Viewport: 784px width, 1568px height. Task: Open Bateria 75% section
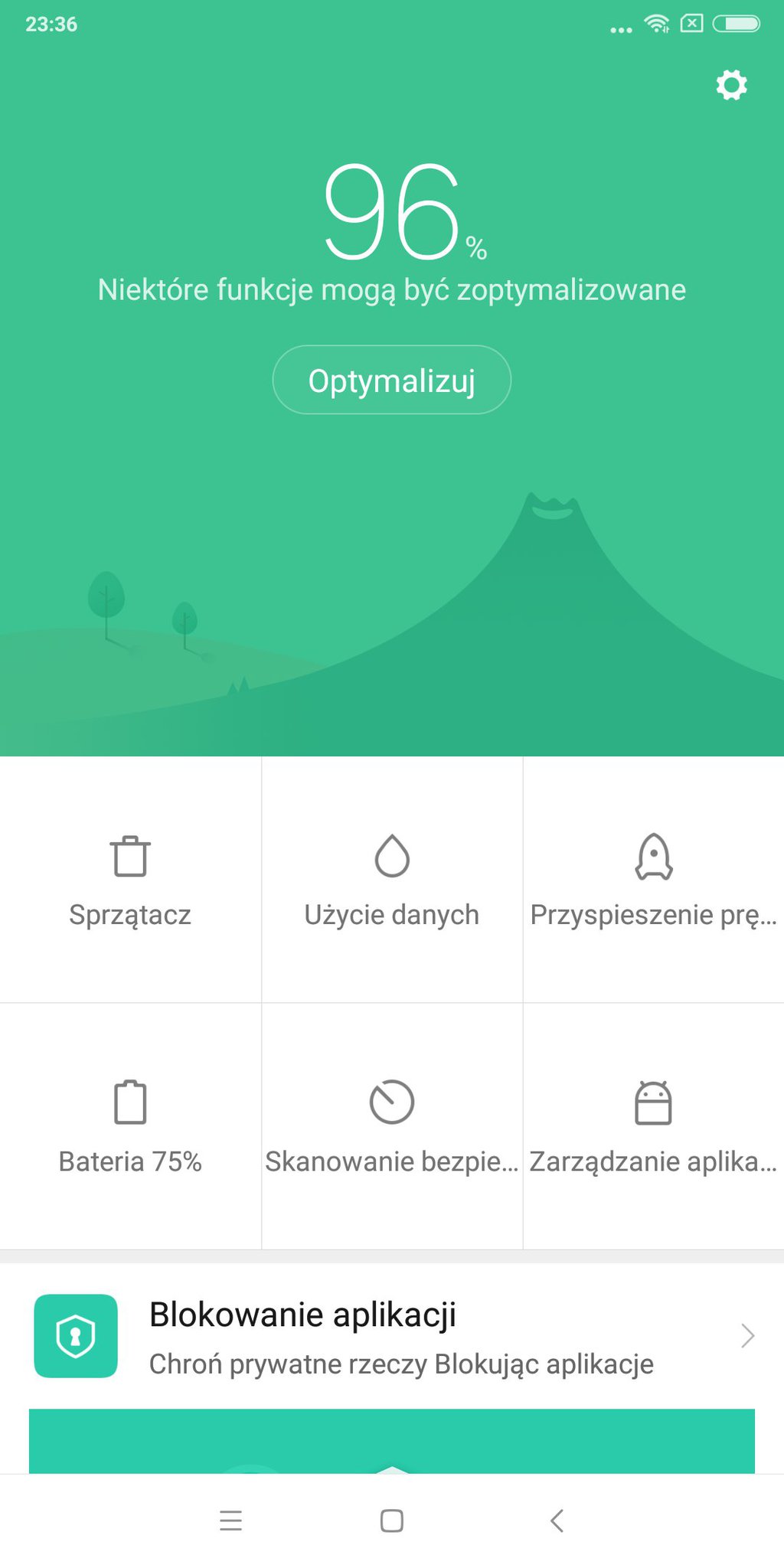tap(130, 1127)
